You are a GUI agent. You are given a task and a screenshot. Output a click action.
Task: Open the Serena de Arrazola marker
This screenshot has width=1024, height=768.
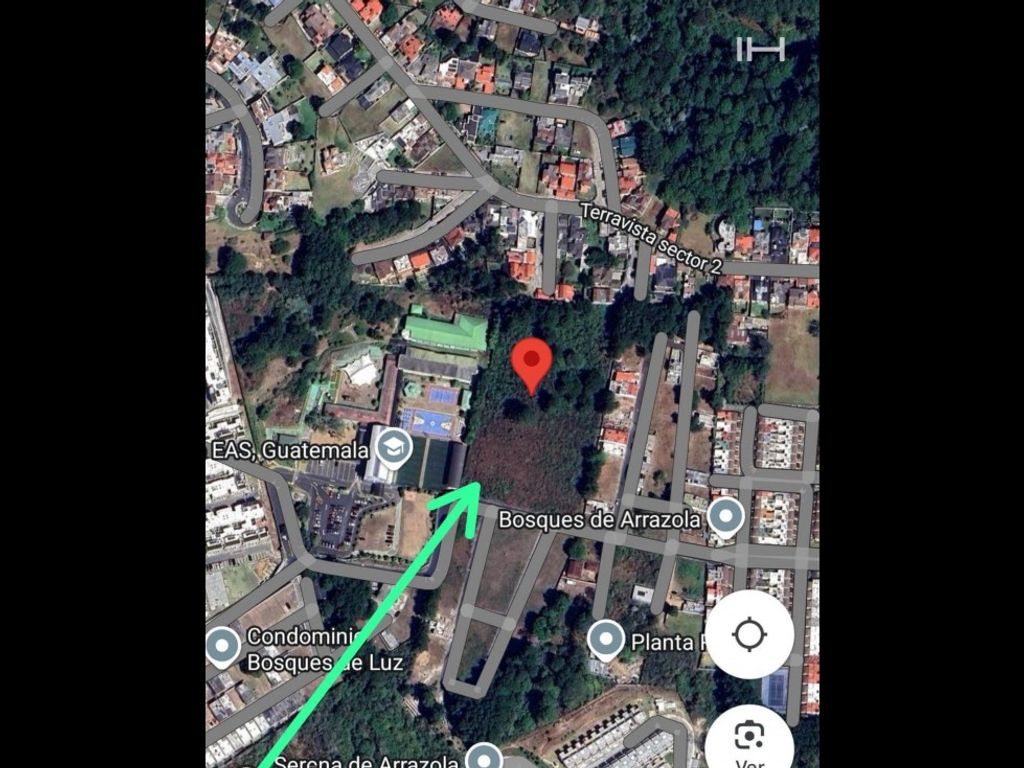point(484,756)
